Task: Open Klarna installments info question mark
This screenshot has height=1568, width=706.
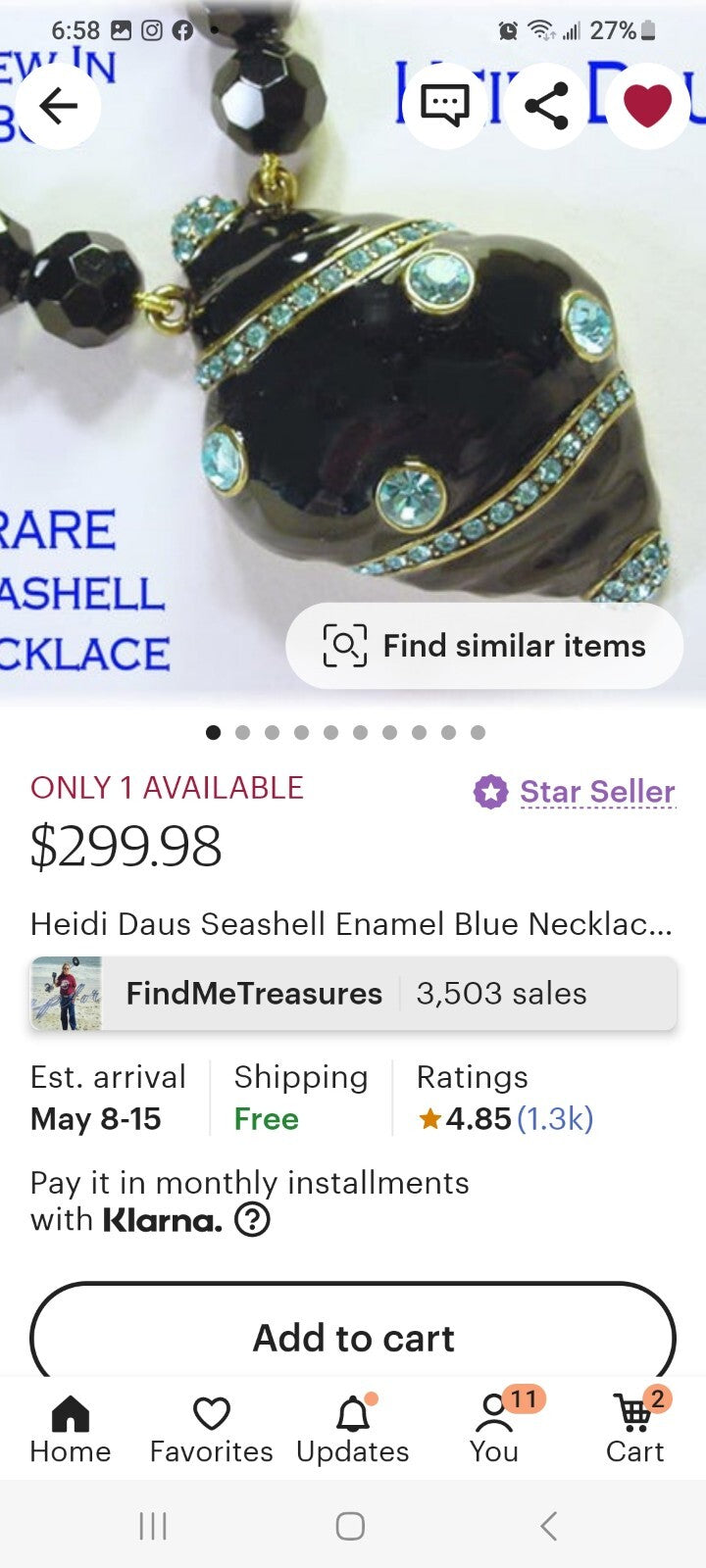Action: click(253, 1220)
